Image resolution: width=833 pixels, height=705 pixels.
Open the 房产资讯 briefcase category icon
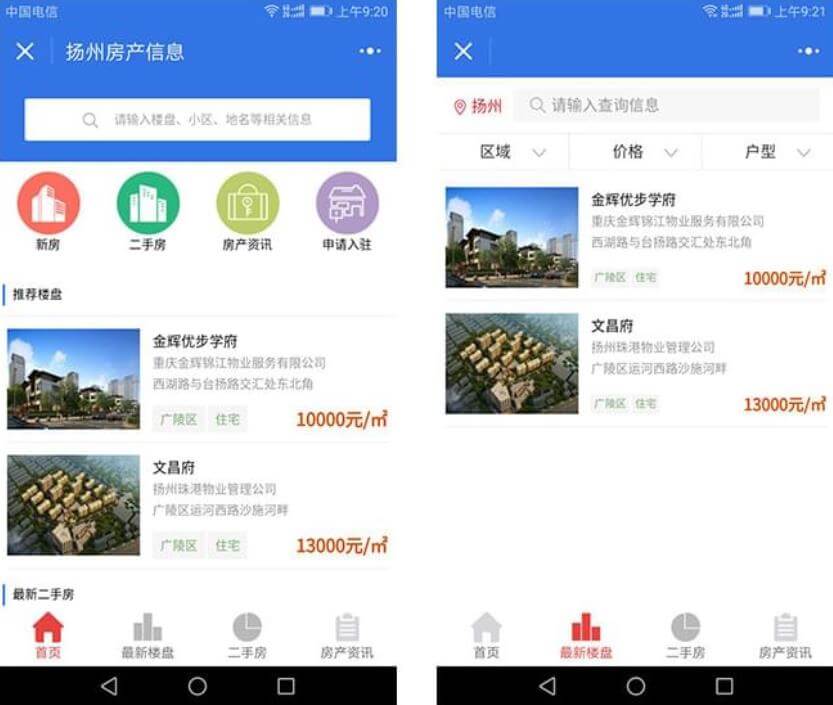(247, 204)
